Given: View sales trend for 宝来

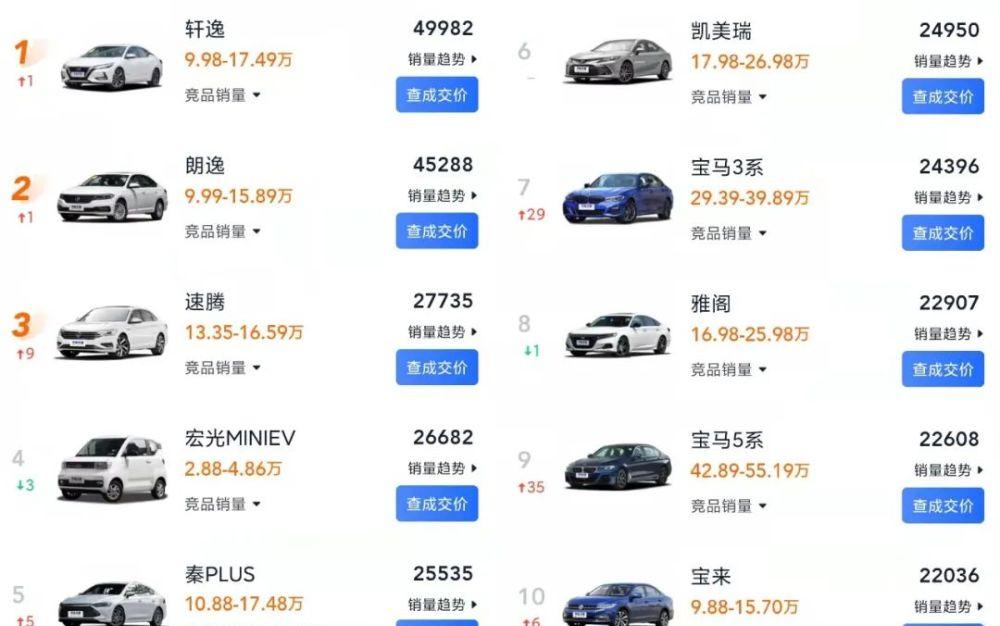Looking at the screenshot, I should [948, 607].
